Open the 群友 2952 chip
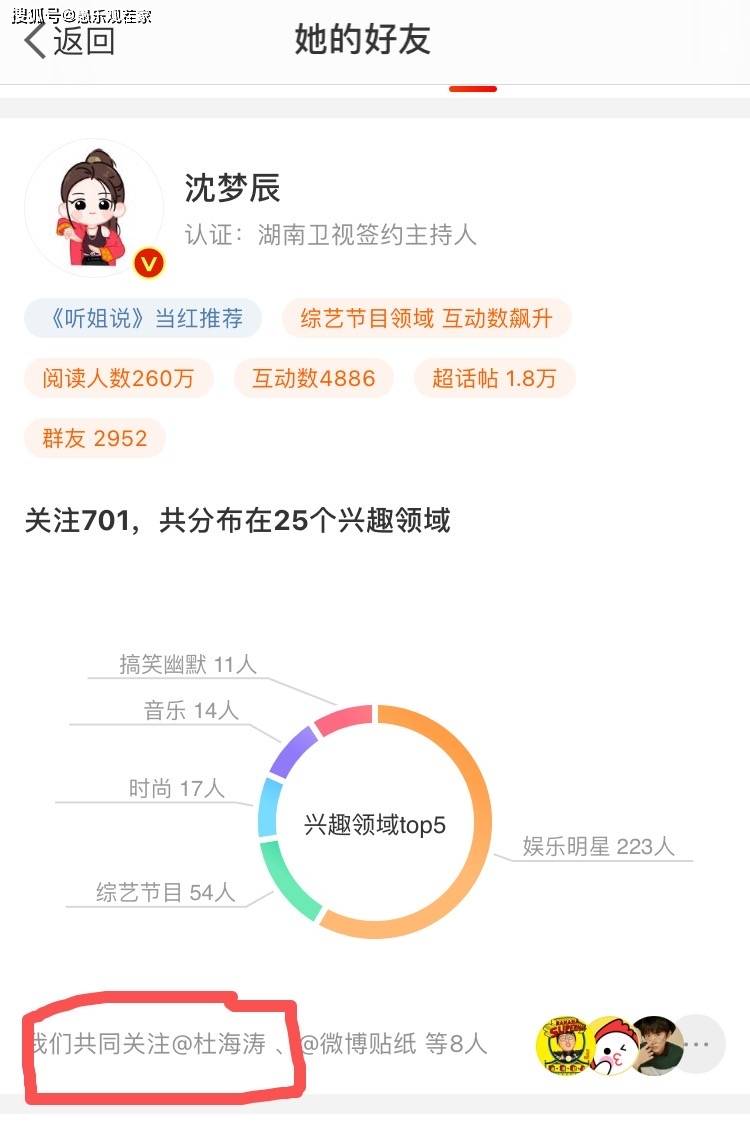Image resolution: width=750 pixels, height=1122 pixels. pos(94,438)
